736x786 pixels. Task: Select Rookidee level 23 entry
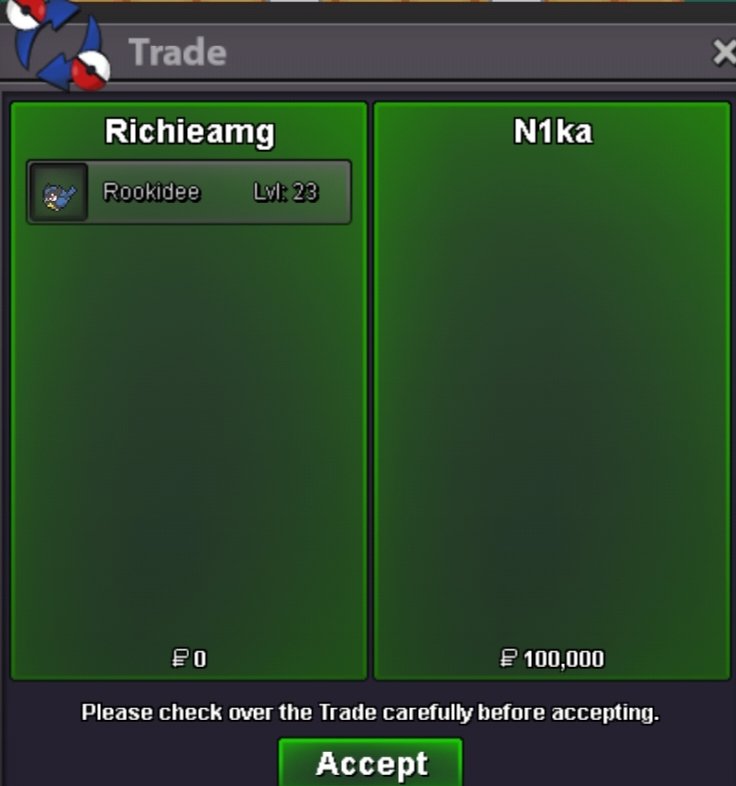pyautogui.click(x=189, y=192)
